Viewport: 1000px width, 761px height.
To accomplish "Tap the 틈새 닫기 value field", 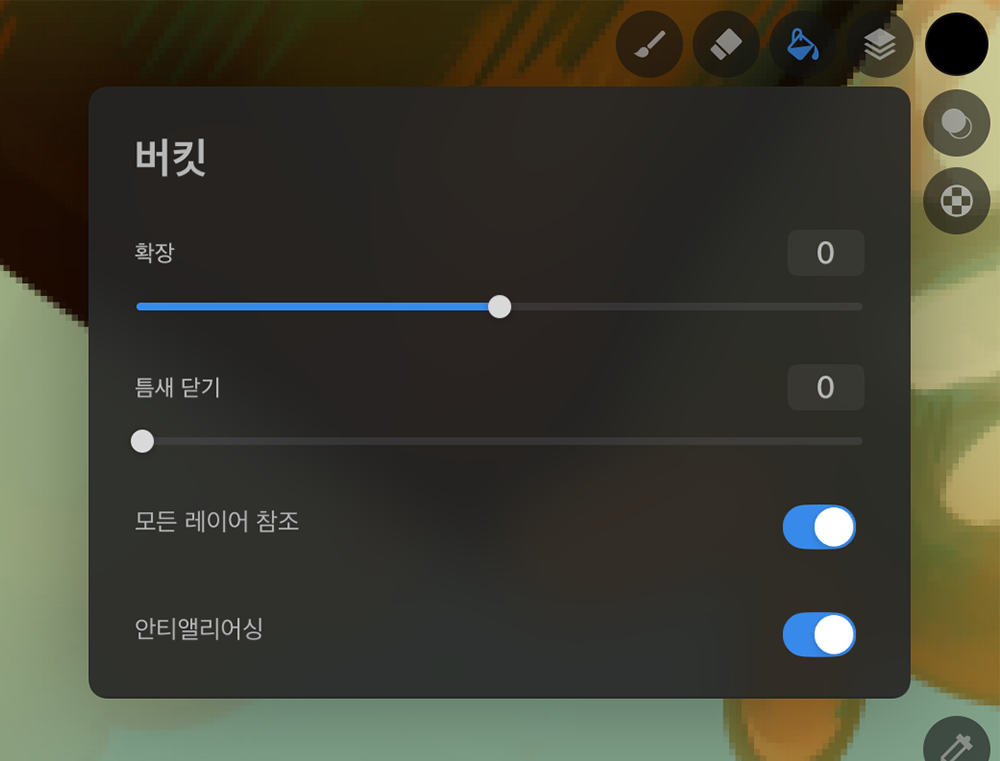I will tap(825, 387).
